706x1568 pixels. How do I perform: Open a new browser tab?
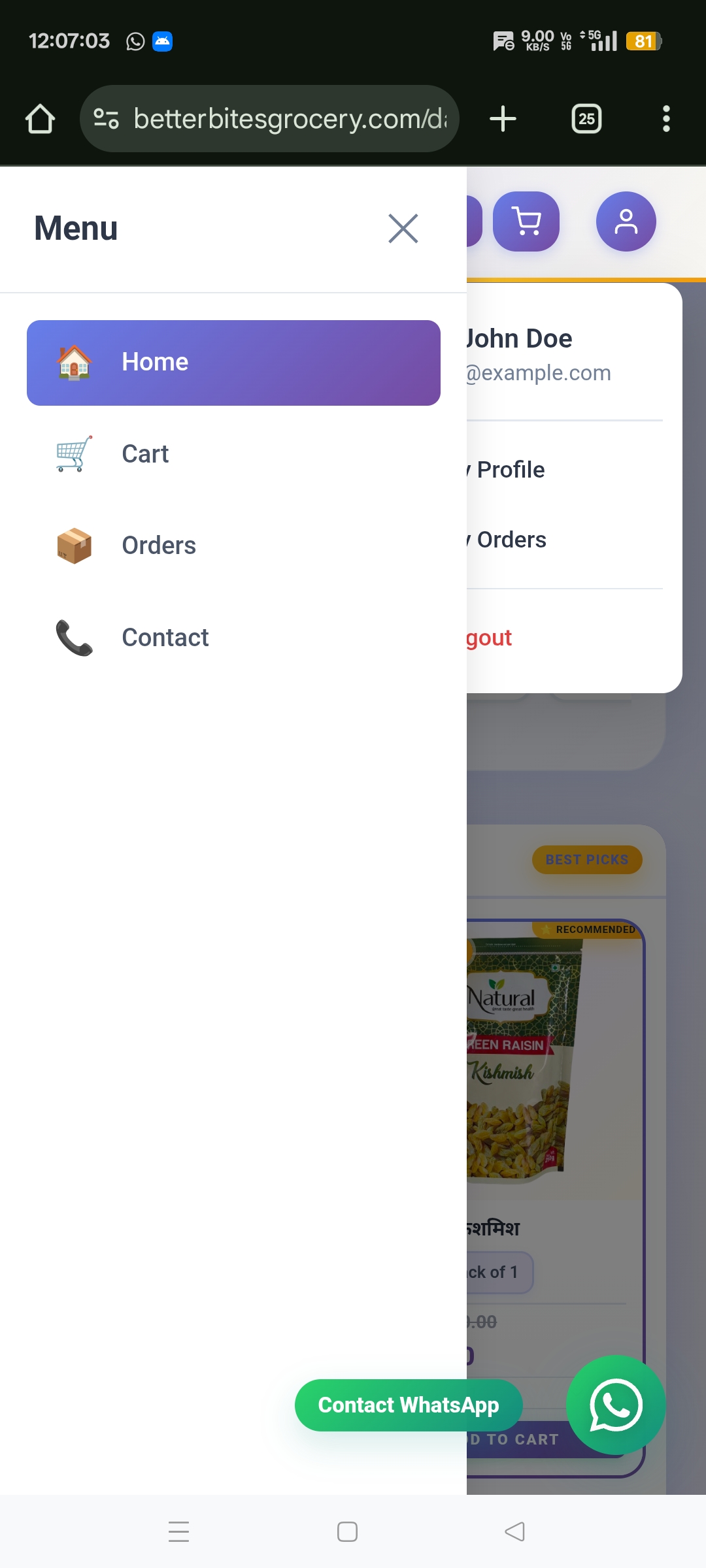click(x=503, y=119)
